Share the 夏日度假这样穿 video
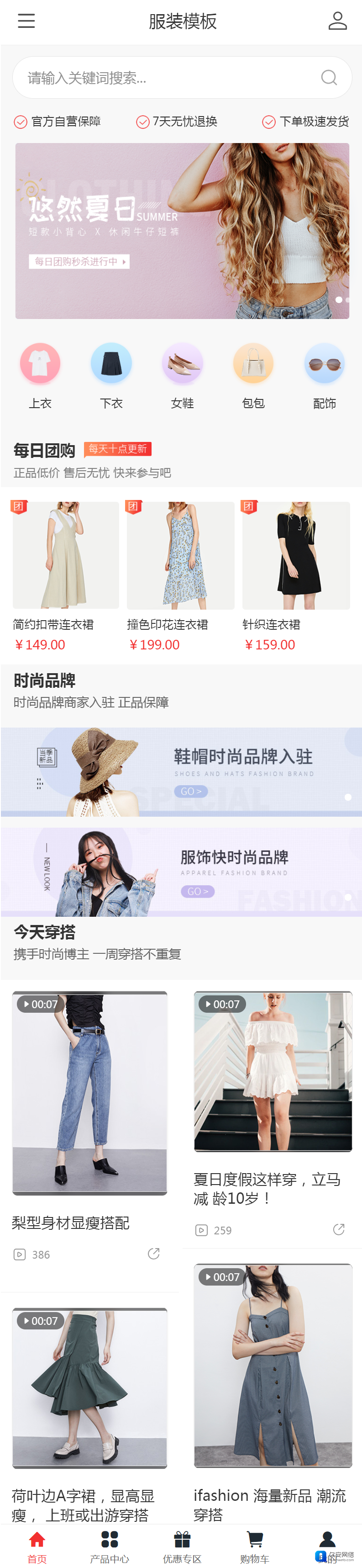Viewport: 362px width, 1568px height. point(339,1229)
